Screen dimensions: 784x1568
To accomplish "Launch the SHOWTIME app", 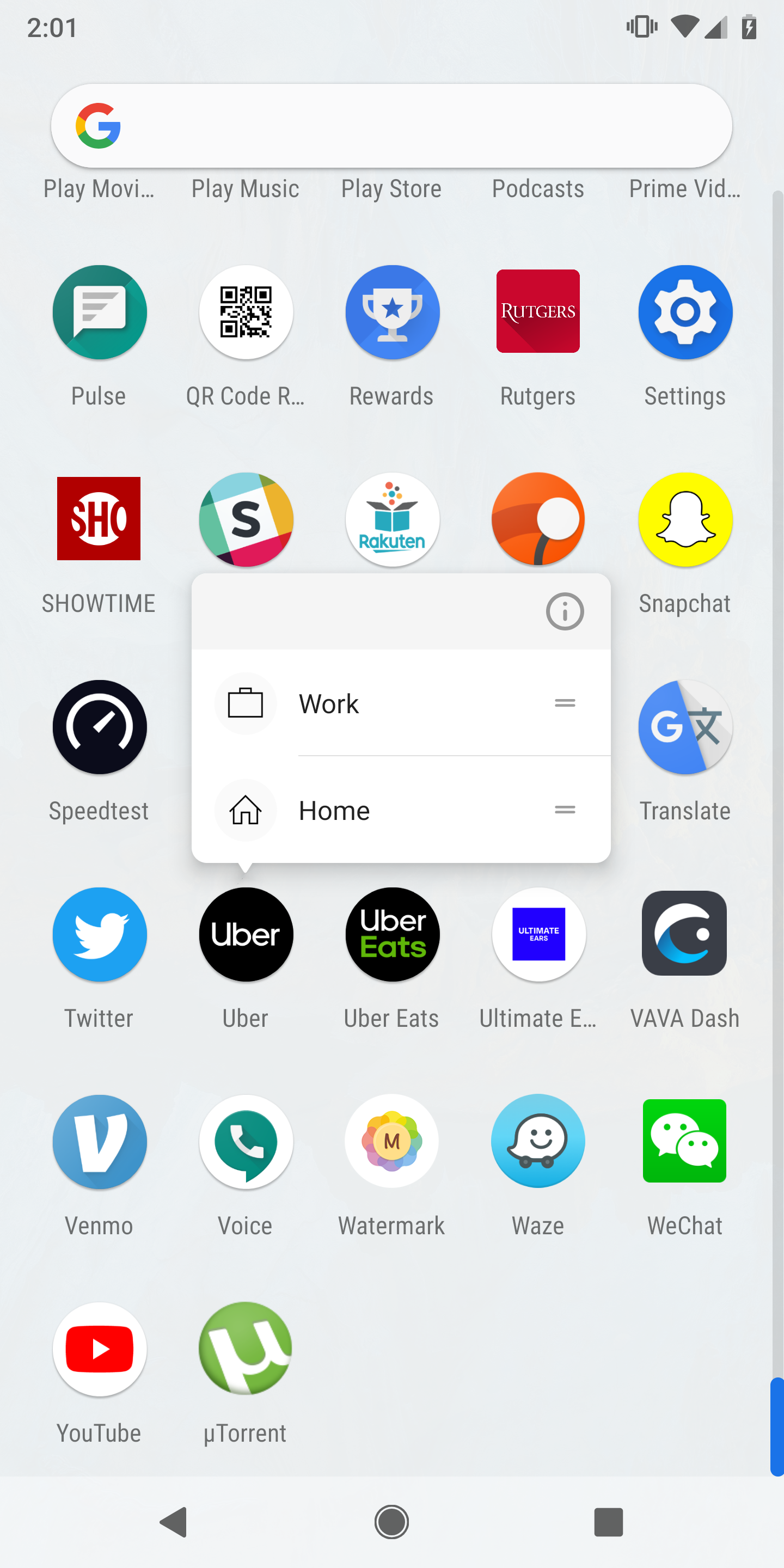I will (99, 519).
